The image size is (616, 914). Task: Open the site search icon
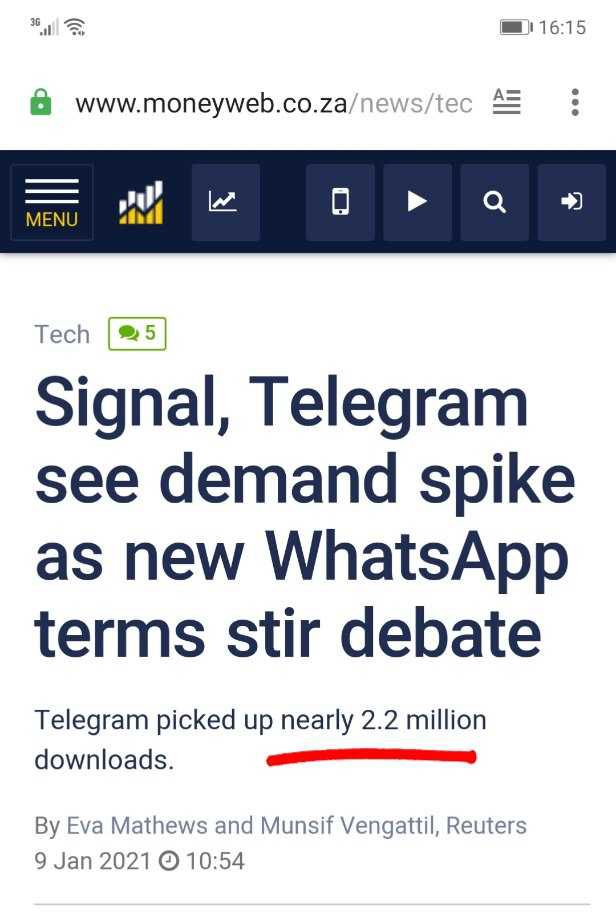coord(494,203)
